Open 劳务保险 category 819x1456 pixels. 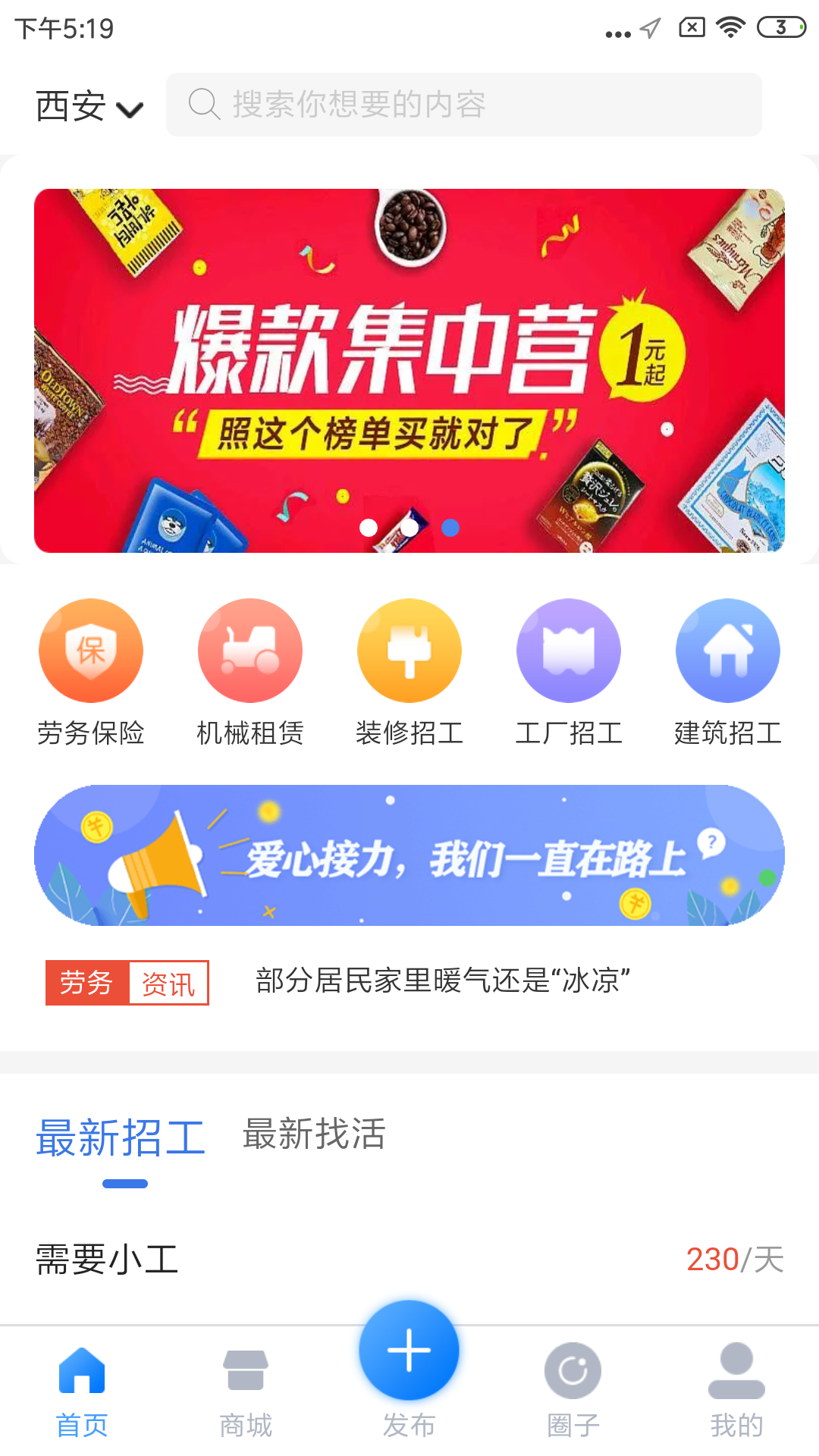tap(91, 651)
